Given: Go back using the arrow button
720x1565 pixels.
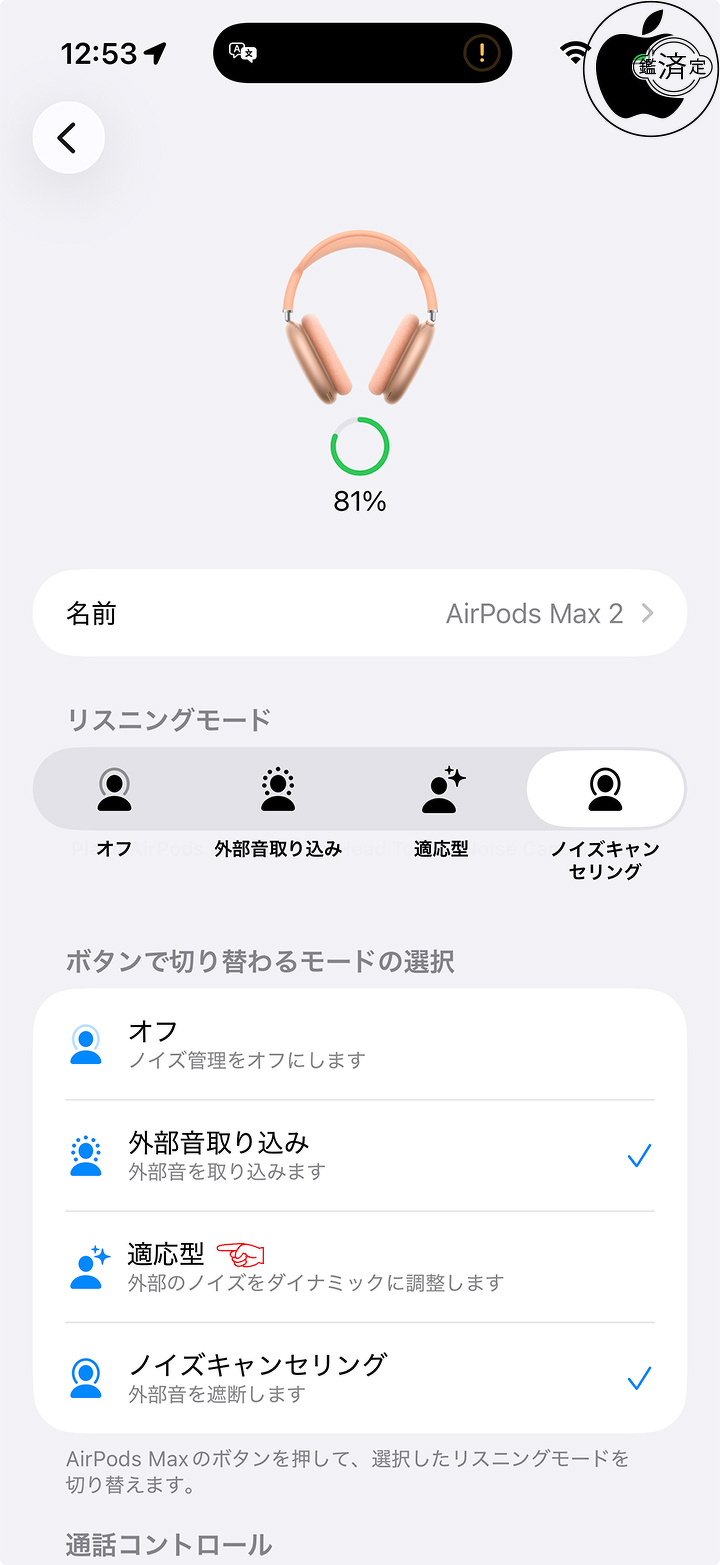Looking at the screenshot, I should click(x=68, y=138).
